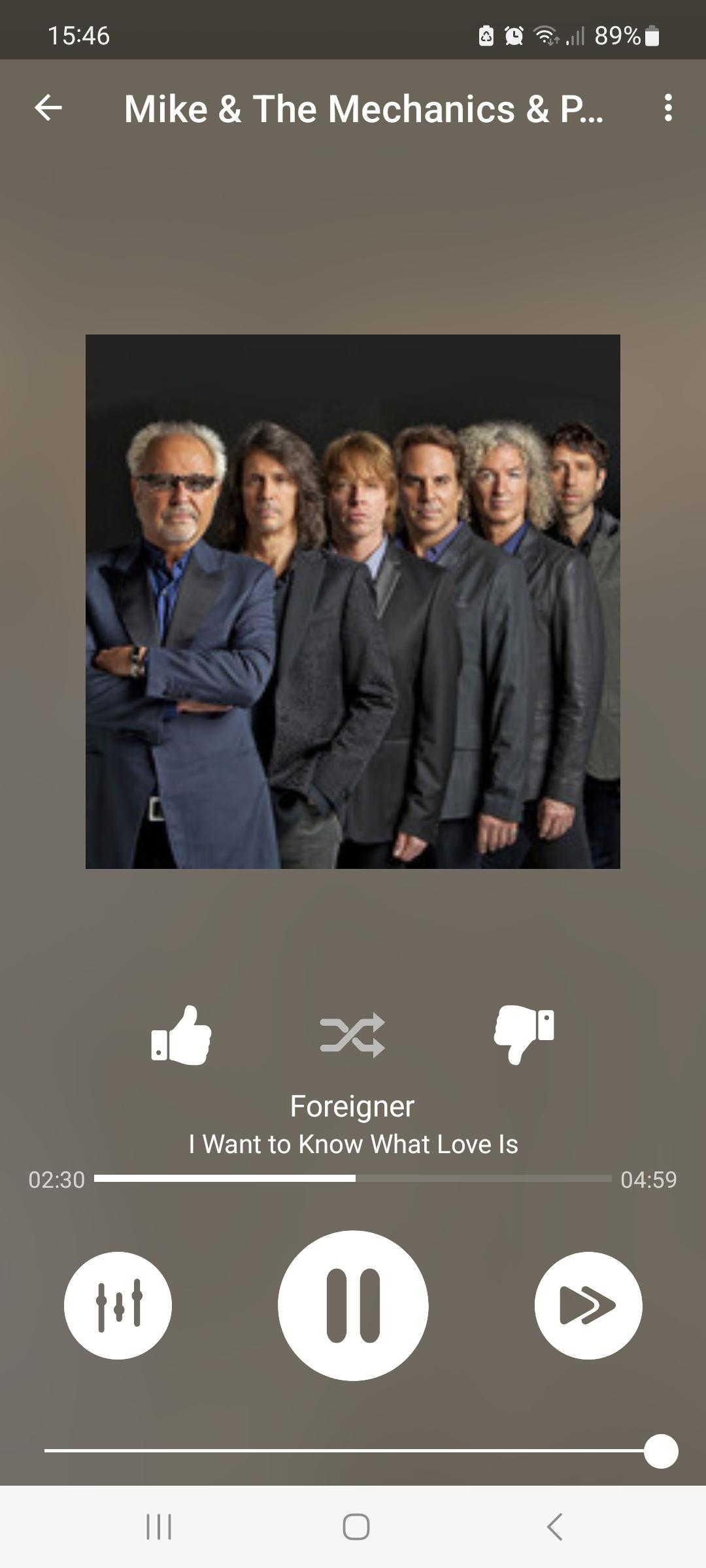Give the Foreigner song a thumbs up
The image size is (706, 1568).
181,1036
